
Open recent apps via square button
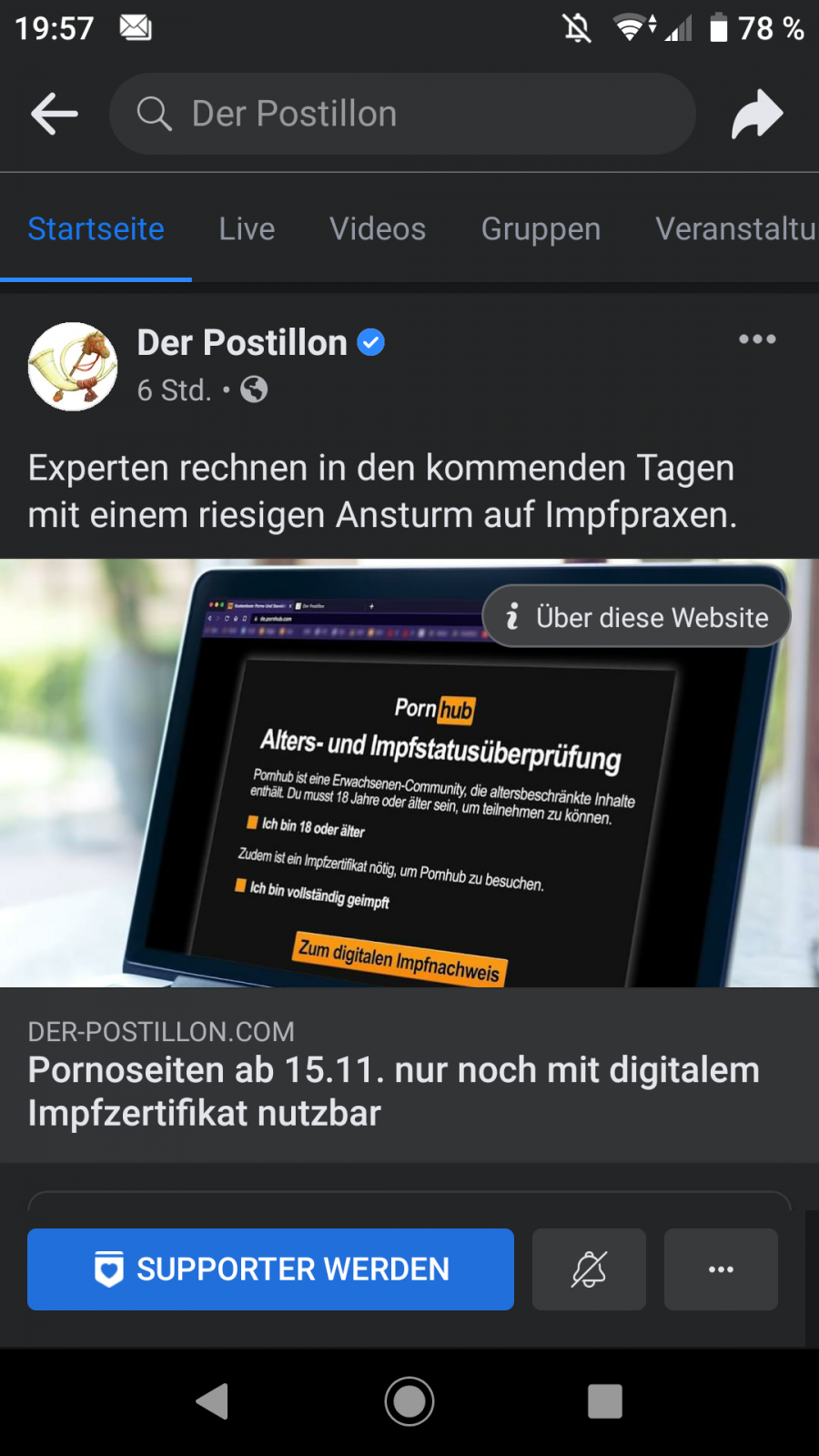(605, 1401)
